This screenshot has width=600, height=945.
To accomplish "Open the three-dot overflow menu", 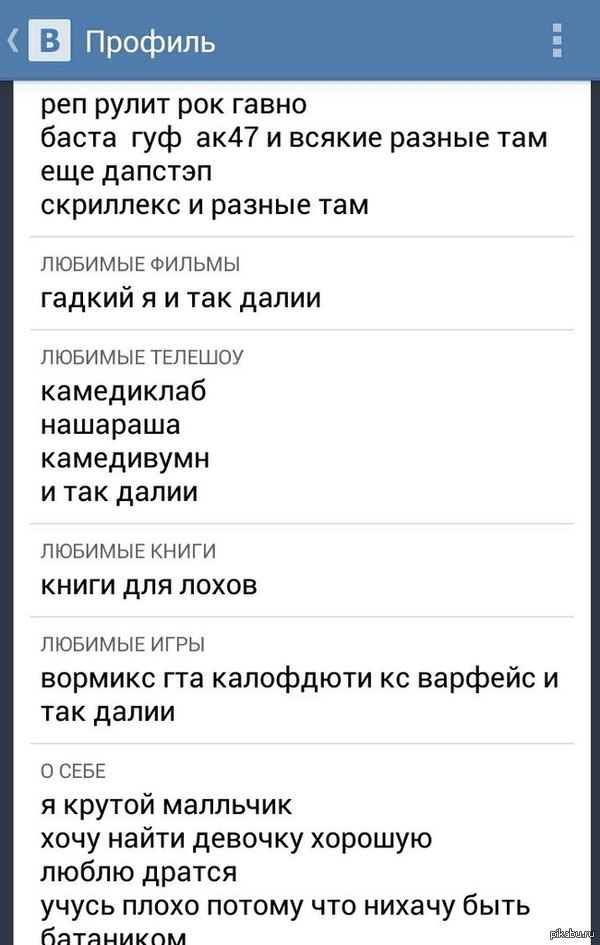I will click(558, 42).
